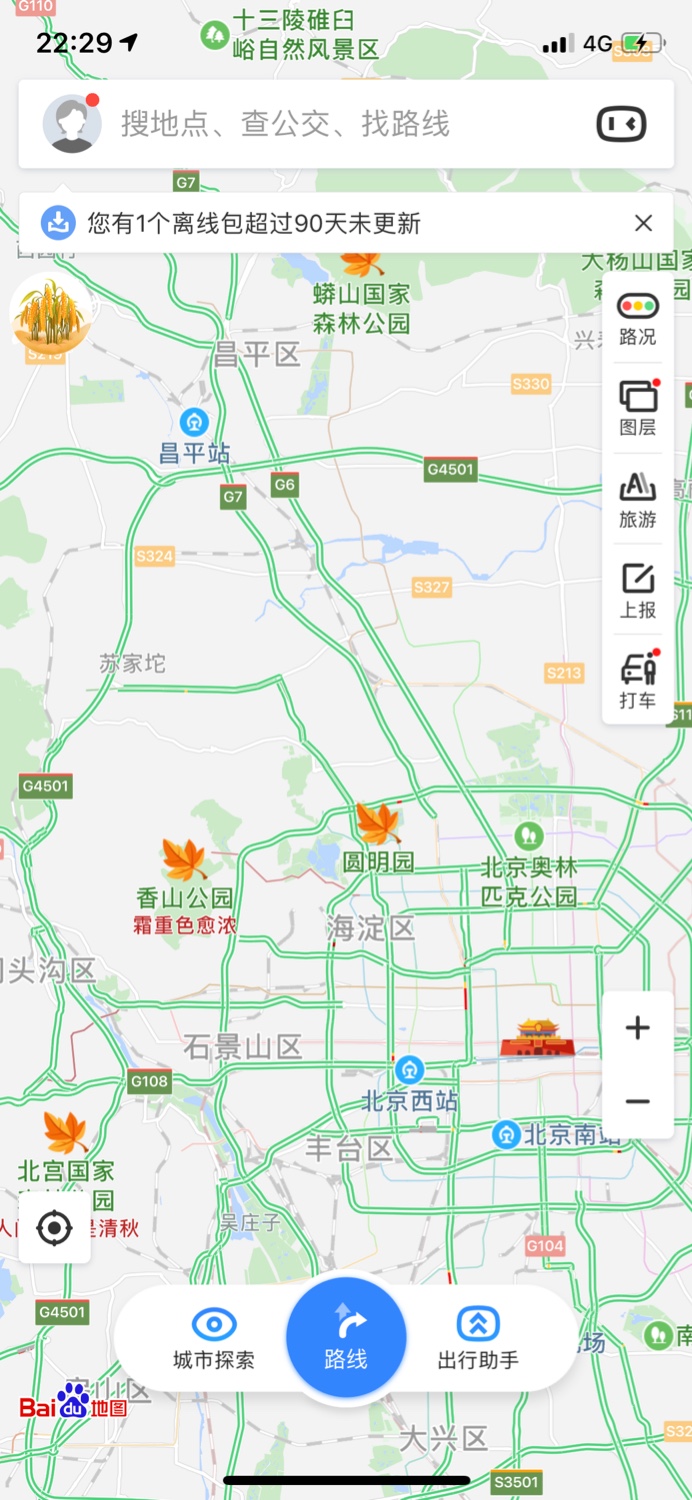Open 出行助手 travel assistant

coord(478,1338)
